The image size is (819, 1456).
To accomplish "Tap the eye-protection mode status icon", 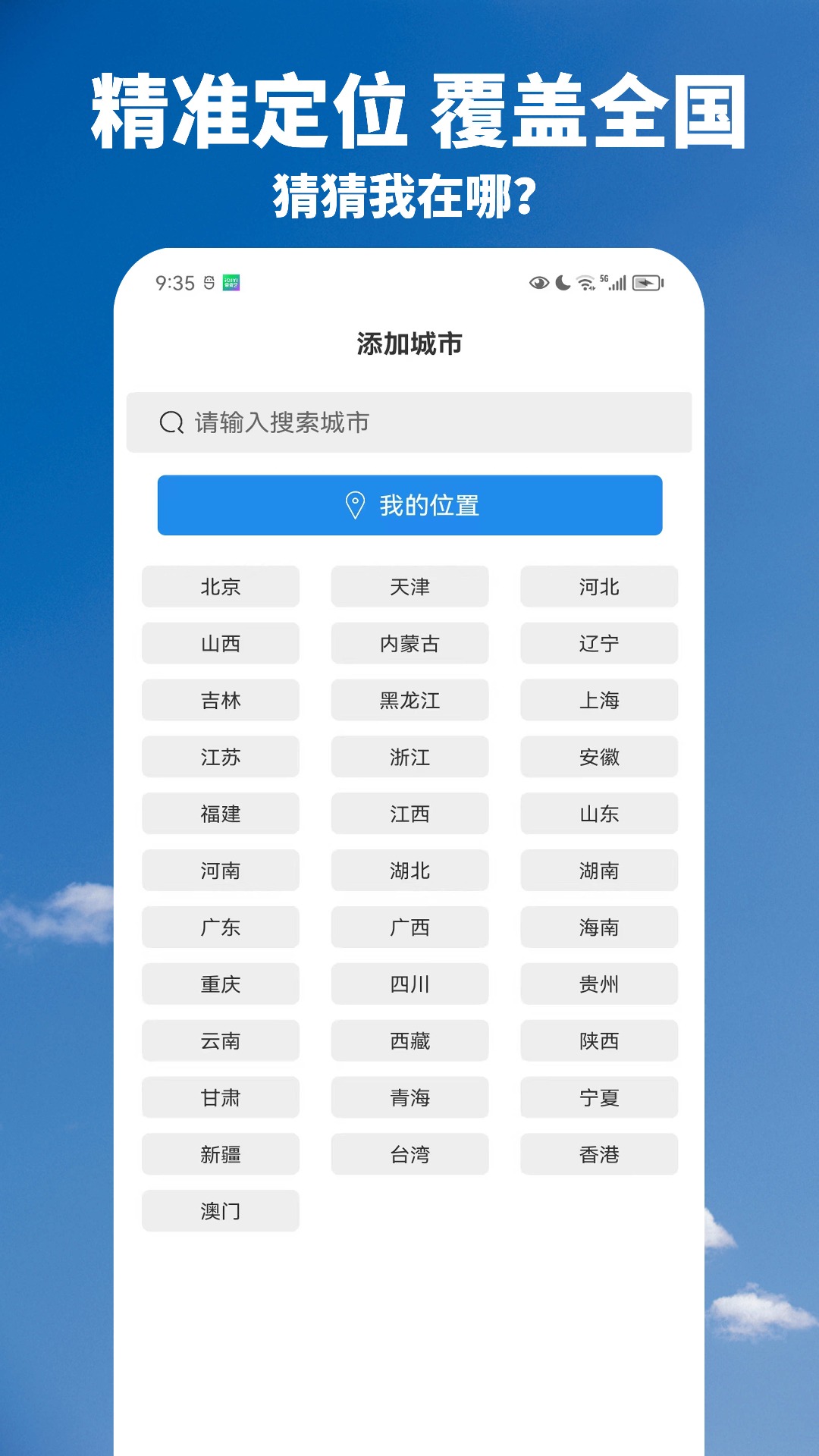I will coord(538,281).
